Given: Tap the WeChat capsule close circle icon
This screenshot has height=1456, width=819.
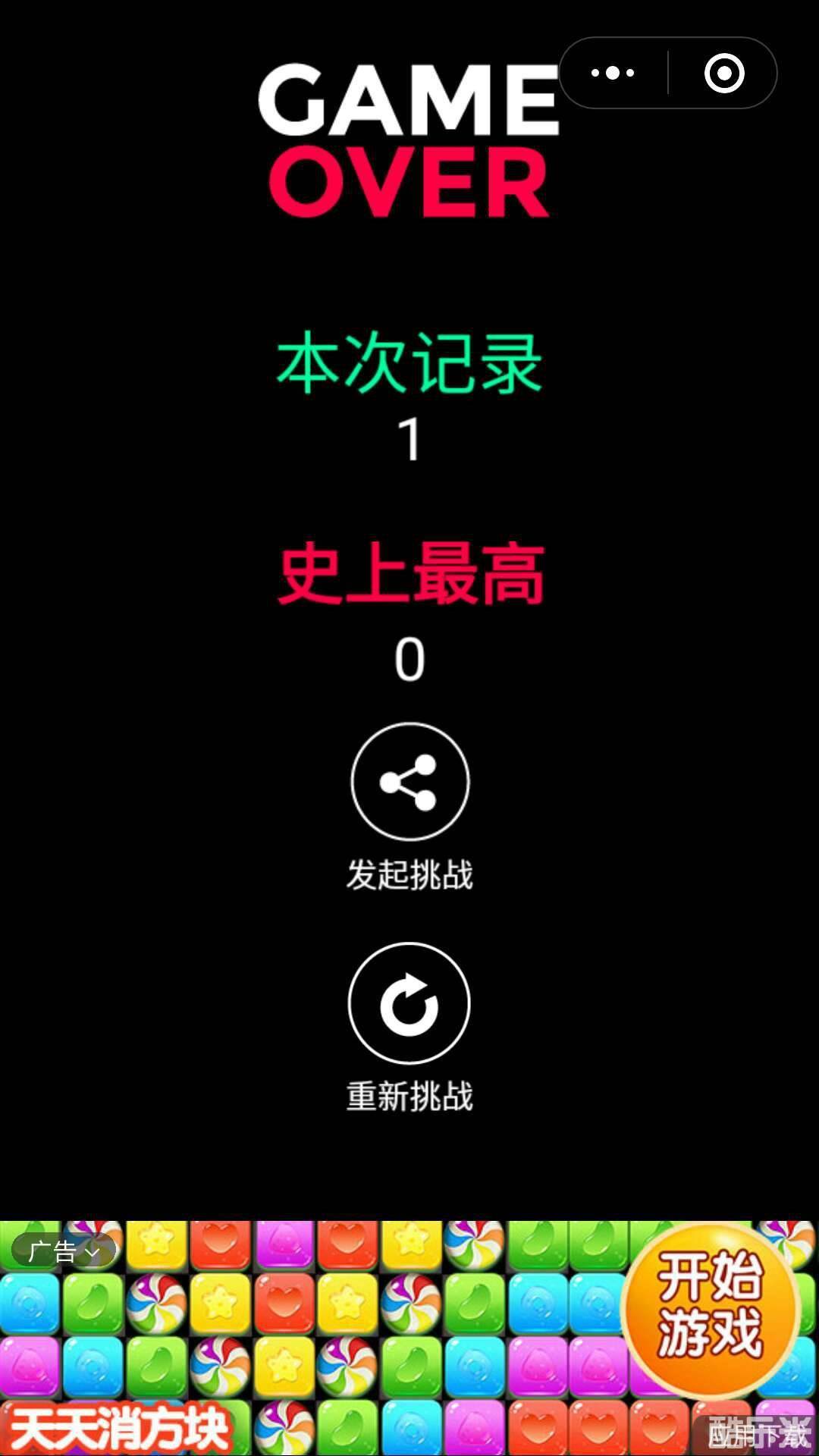Looking at the screenshot, I should click(x=726, y=72).
